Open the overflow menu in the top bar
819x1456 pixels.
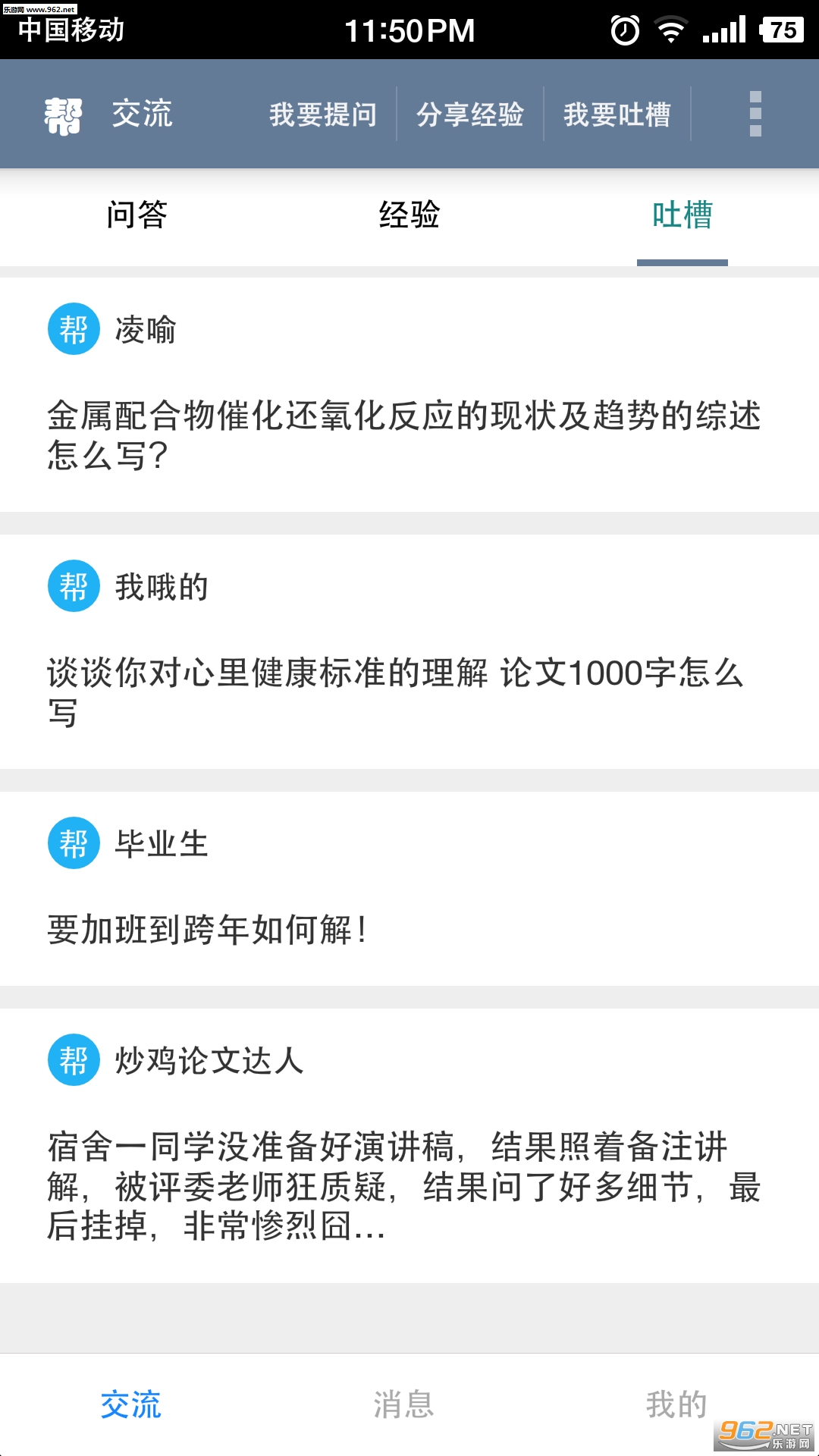pyautogui.click(x=755, y=114)
